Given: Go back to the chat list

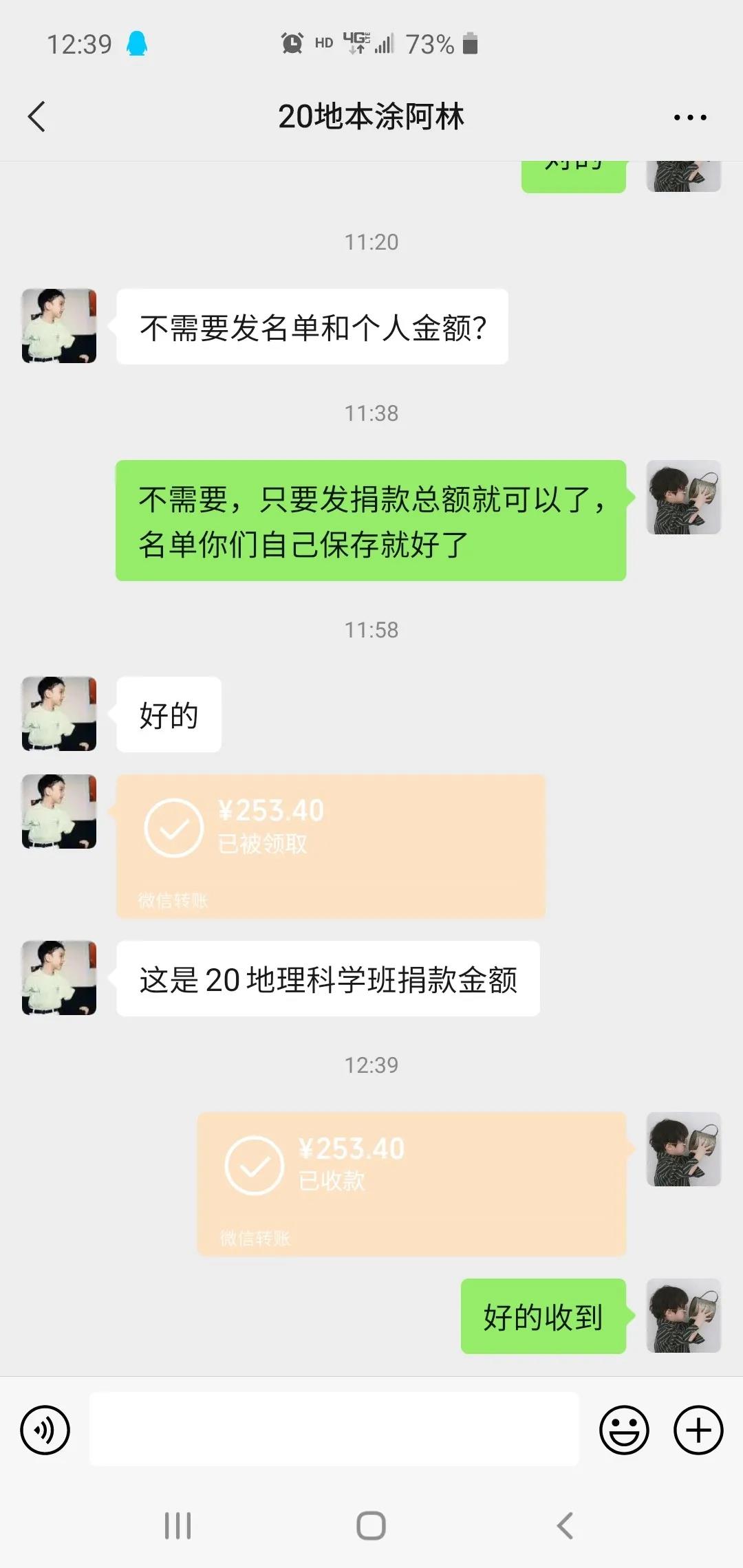Looking at the screenshot, I should click(x=37, y=116).
